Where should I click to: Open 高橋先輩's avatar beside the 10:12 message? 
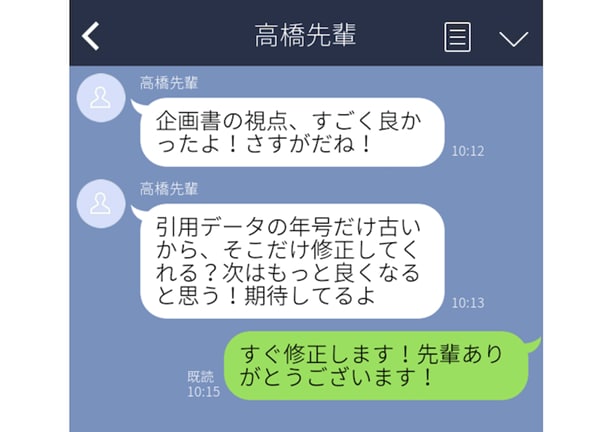100,97
